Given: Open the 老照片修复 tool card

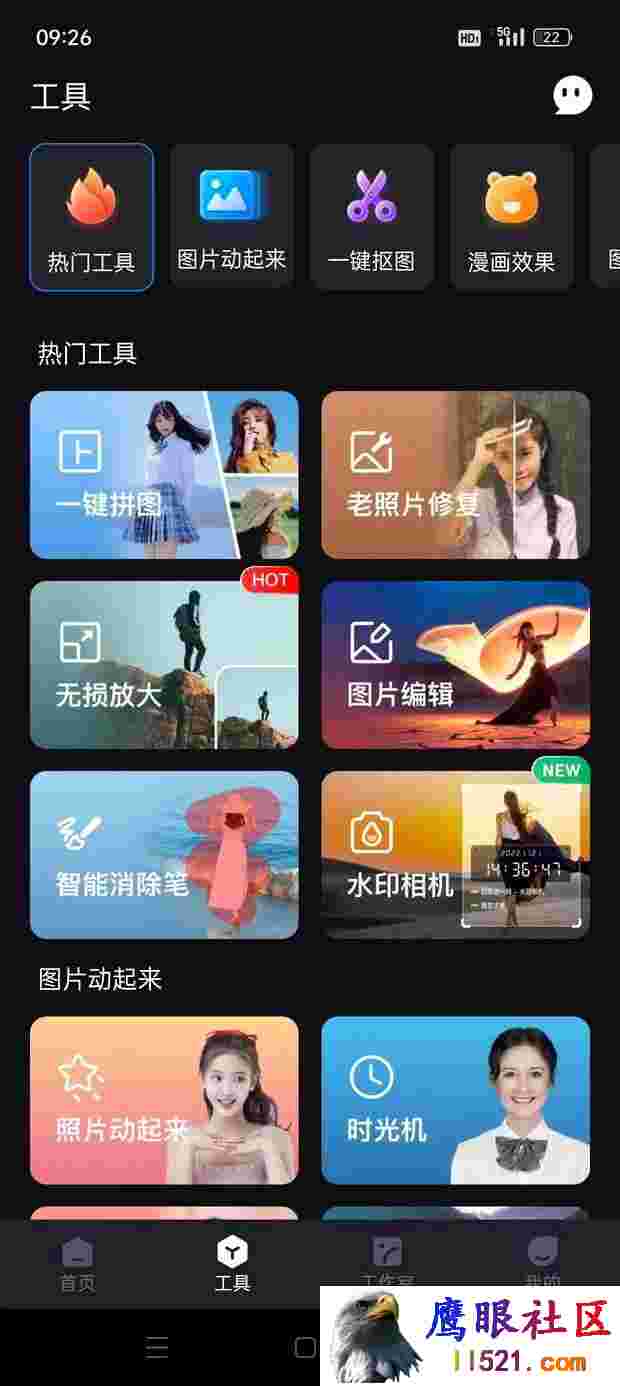Looking at the screenshot, I should pos(455,474).
